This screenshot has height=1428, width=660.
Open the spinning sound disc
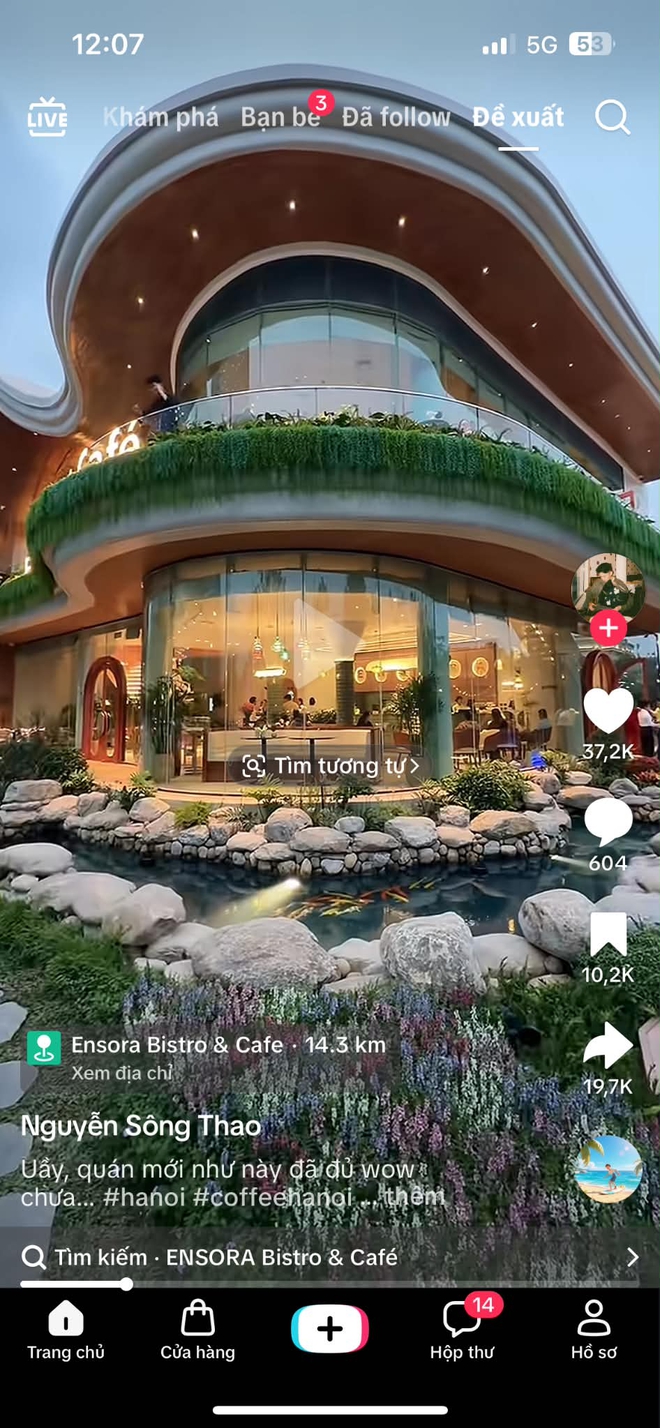pos(608,1169)
